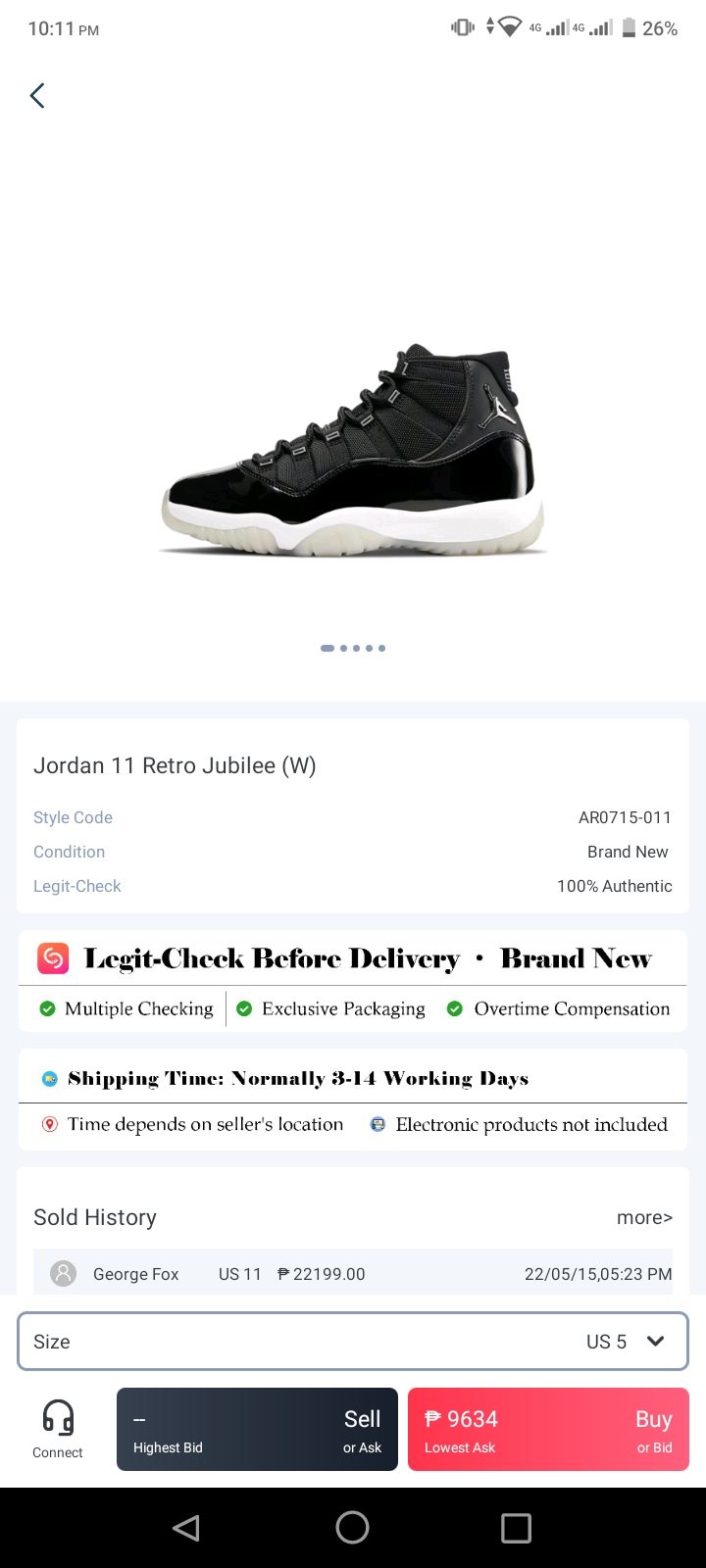Open the Size dropdown showing US 5
This screenshot has width=706, height=1568.
coord(353,1342)
